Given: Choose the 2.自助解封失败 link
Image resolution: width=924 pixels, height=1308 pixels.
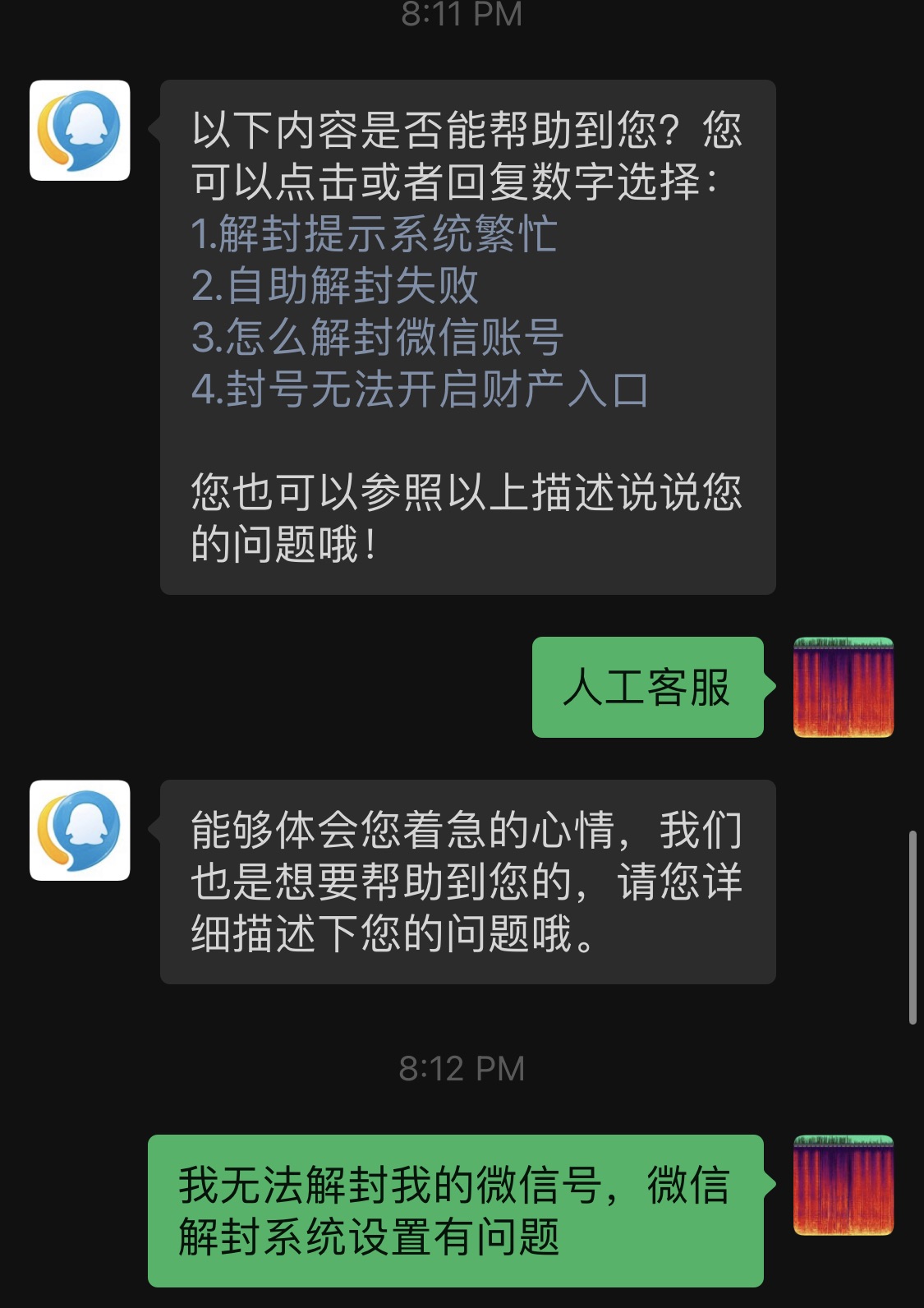Looking at the screenshot, I should (334, 286).
